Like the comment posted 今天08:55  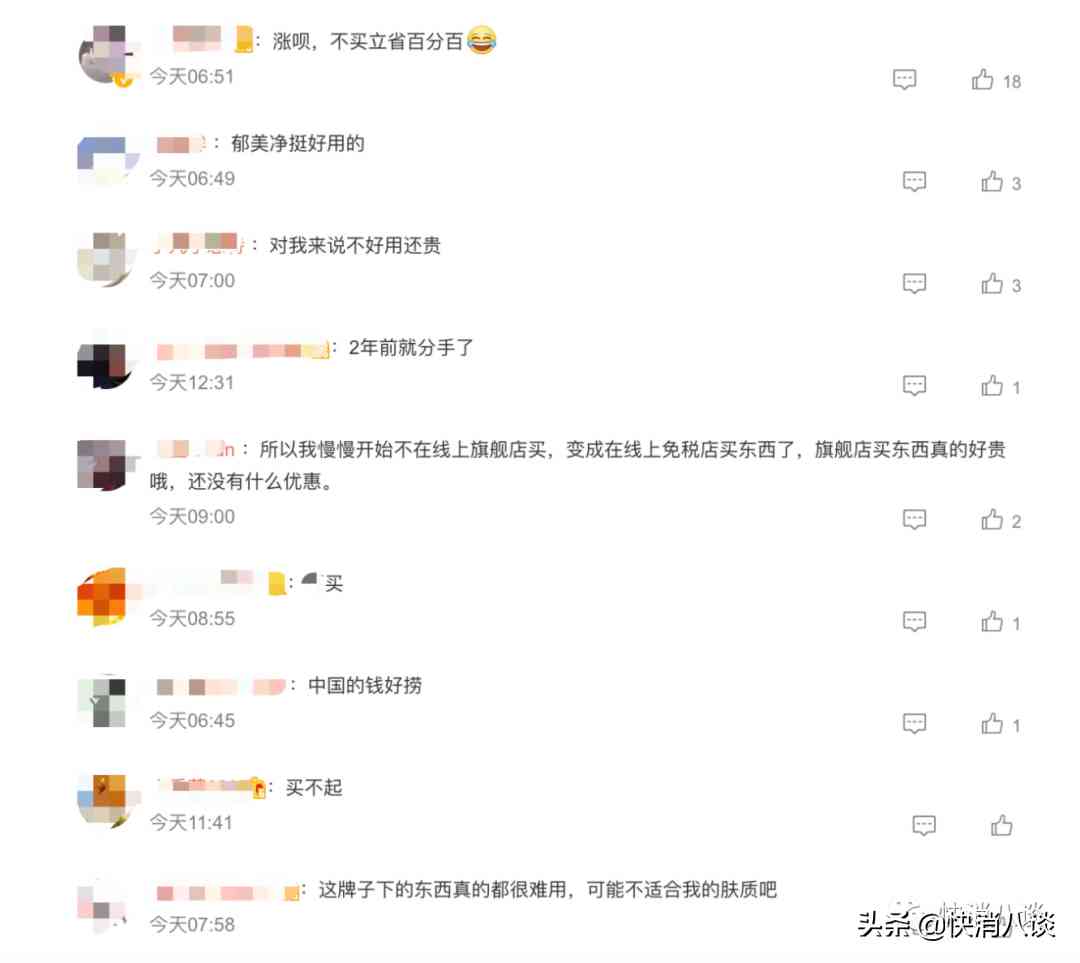(991, 622)
